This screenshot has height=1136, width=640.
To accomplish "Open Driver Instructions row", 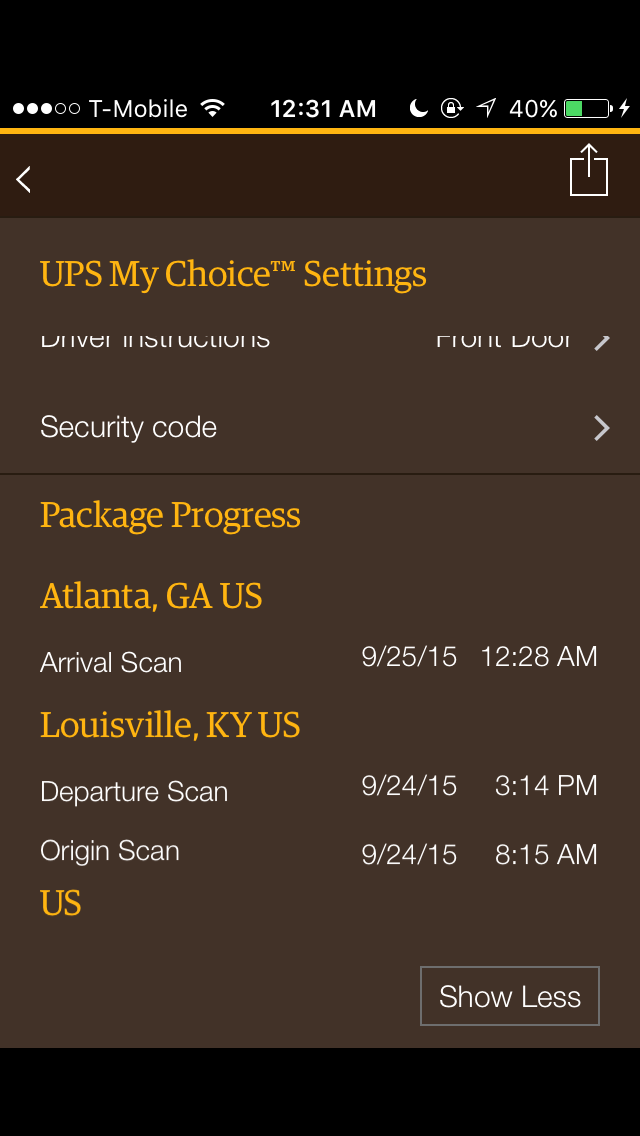I will coord(320,341).
